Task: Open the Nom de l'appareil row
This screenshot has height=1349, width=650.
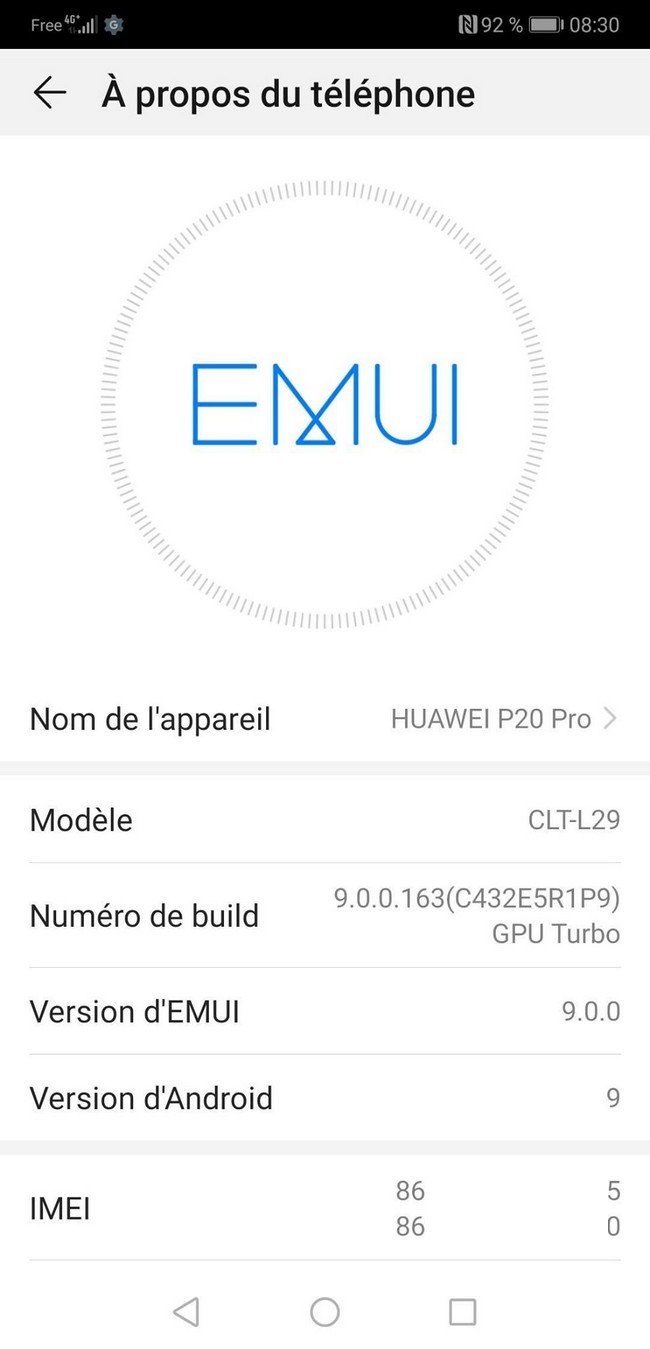Action: pos(324,718)
